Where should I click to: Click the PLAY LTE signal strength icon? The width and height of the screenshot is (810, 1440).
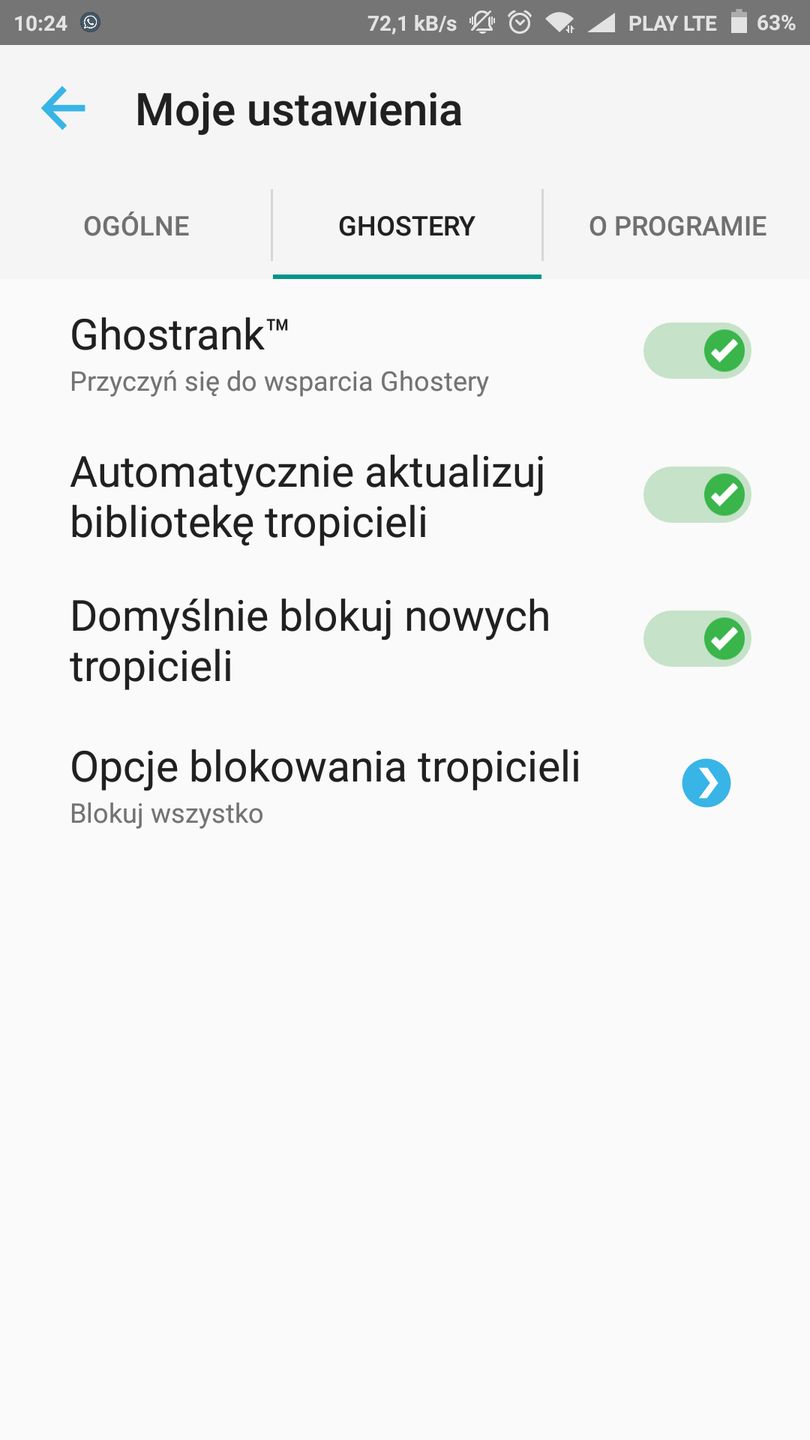[x=603, y=22]
